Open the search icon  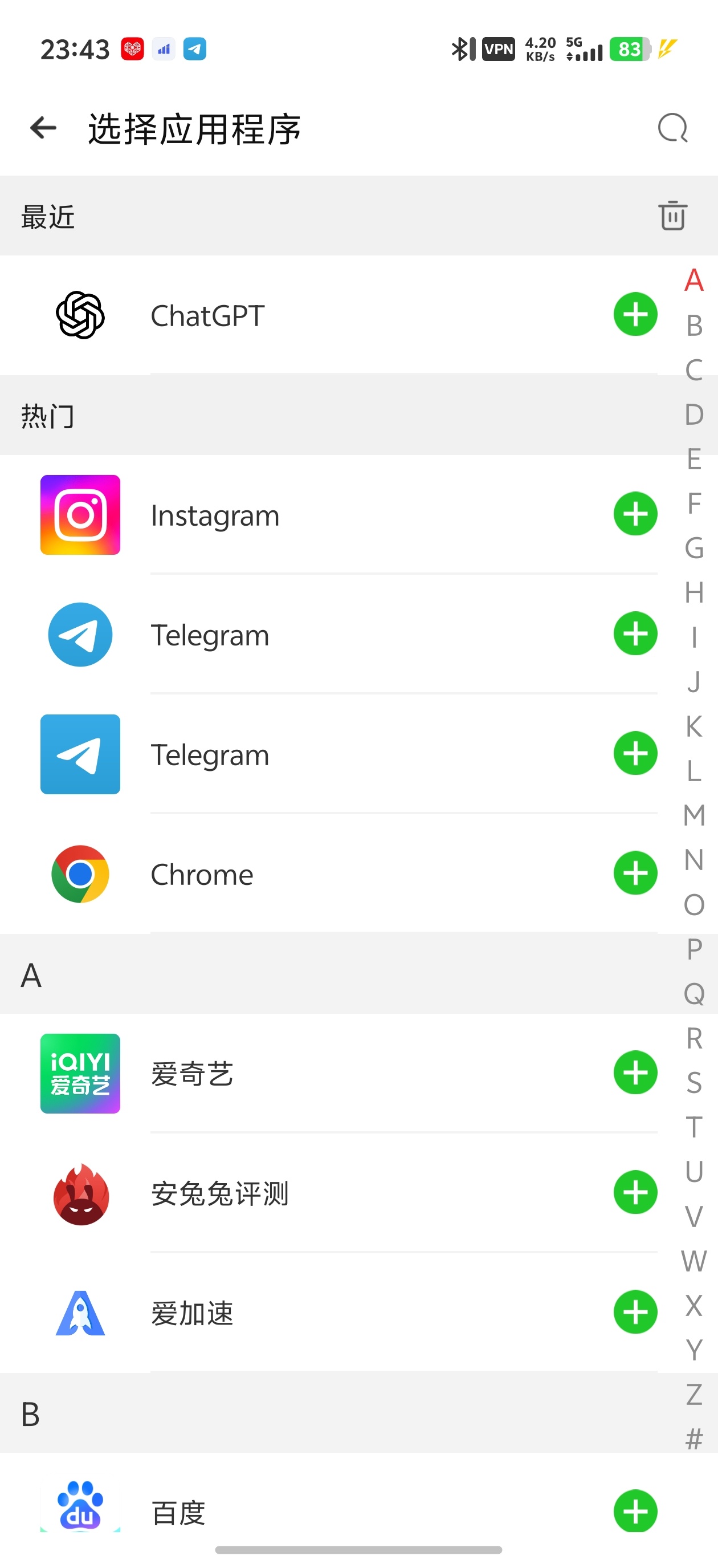(673, 128)
